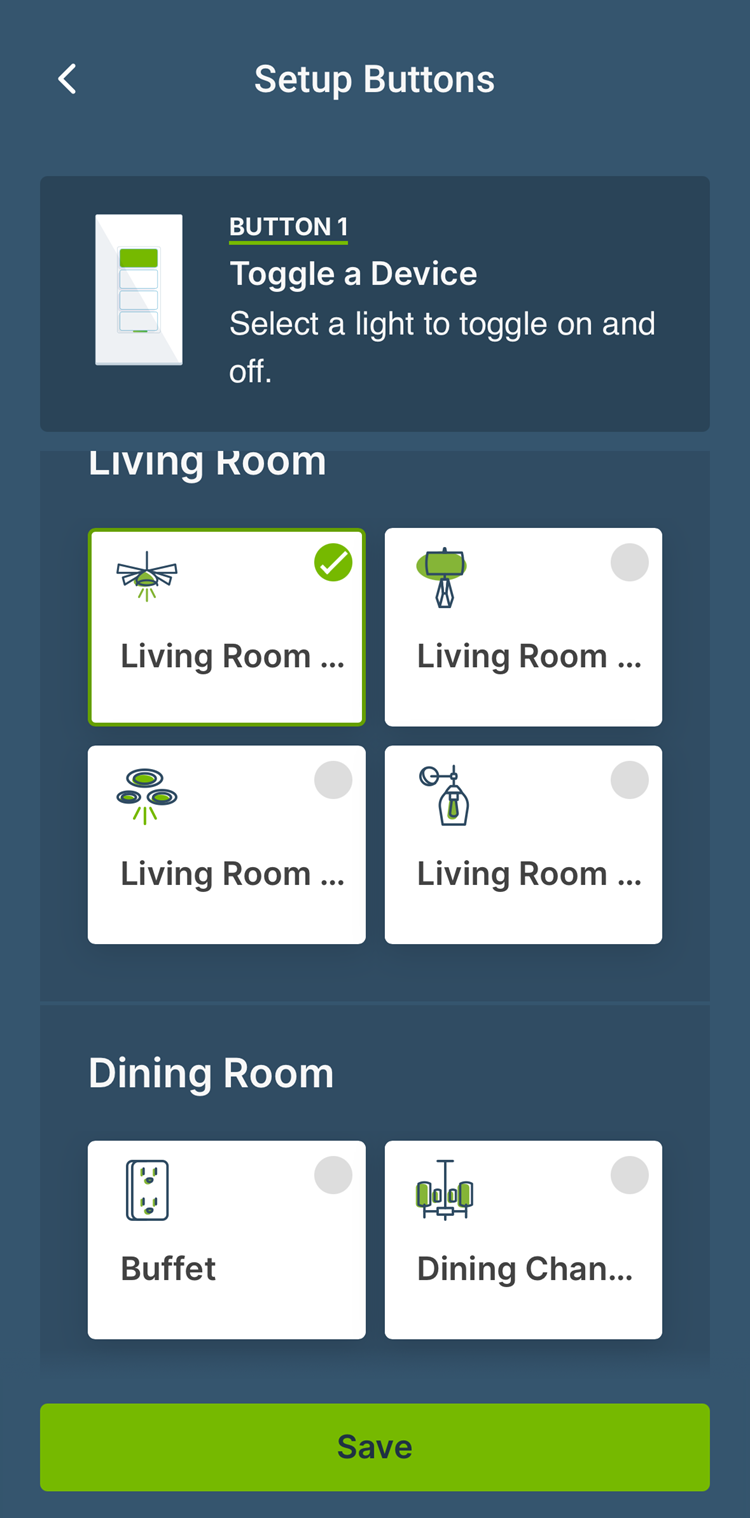Deselect the checked Living Room fan light
Screen dimensions: 750x1518
[x=333, y=562]
